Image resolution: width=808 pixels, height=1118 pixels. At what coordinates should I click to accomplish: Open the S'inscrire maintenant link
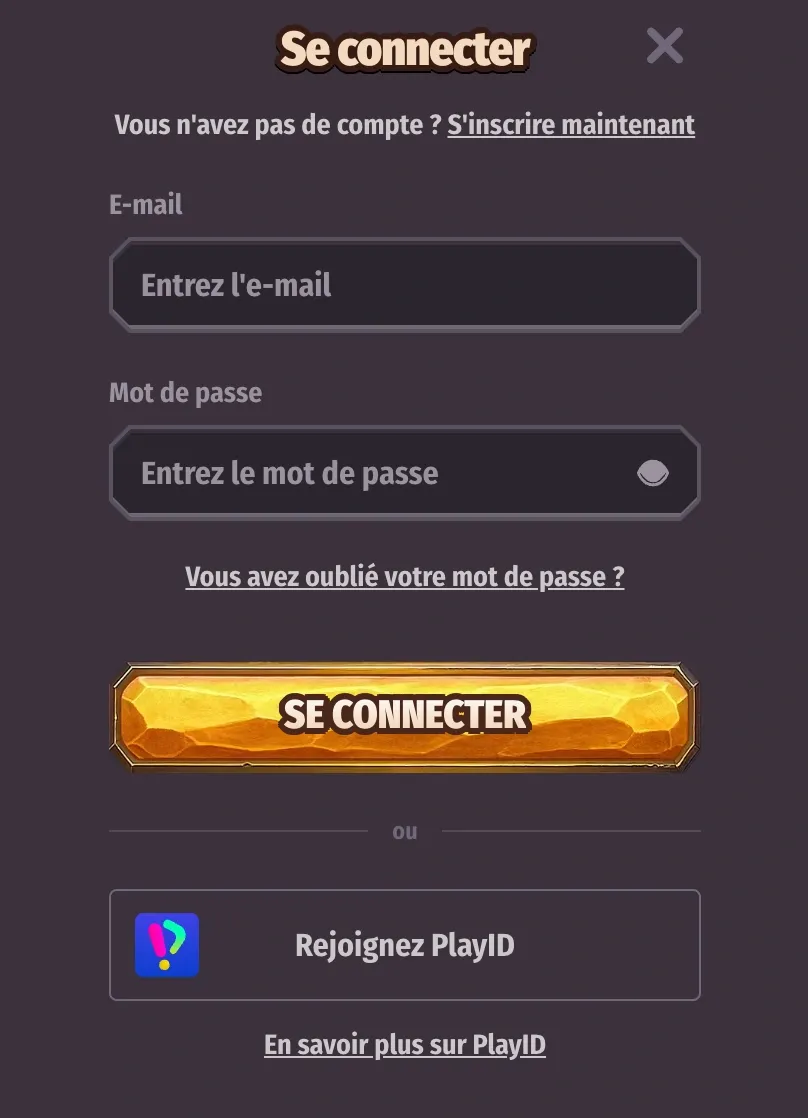click(570, 125)
